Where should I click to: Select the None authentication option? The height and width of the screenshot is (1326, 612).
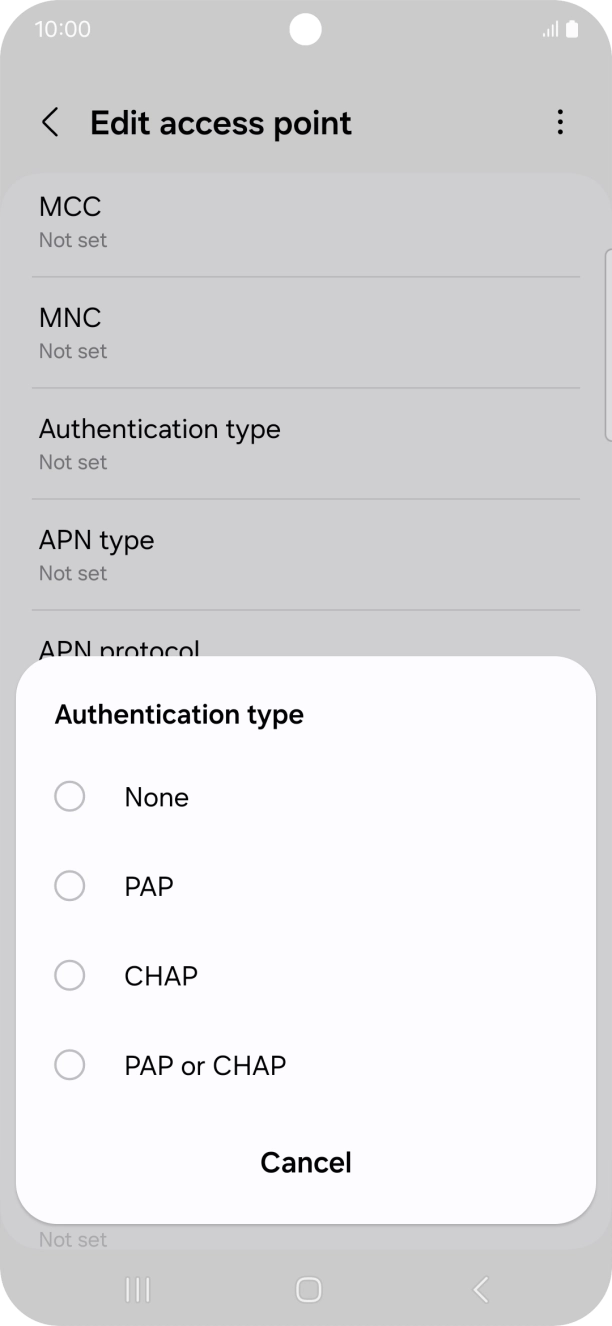(305, 797)
